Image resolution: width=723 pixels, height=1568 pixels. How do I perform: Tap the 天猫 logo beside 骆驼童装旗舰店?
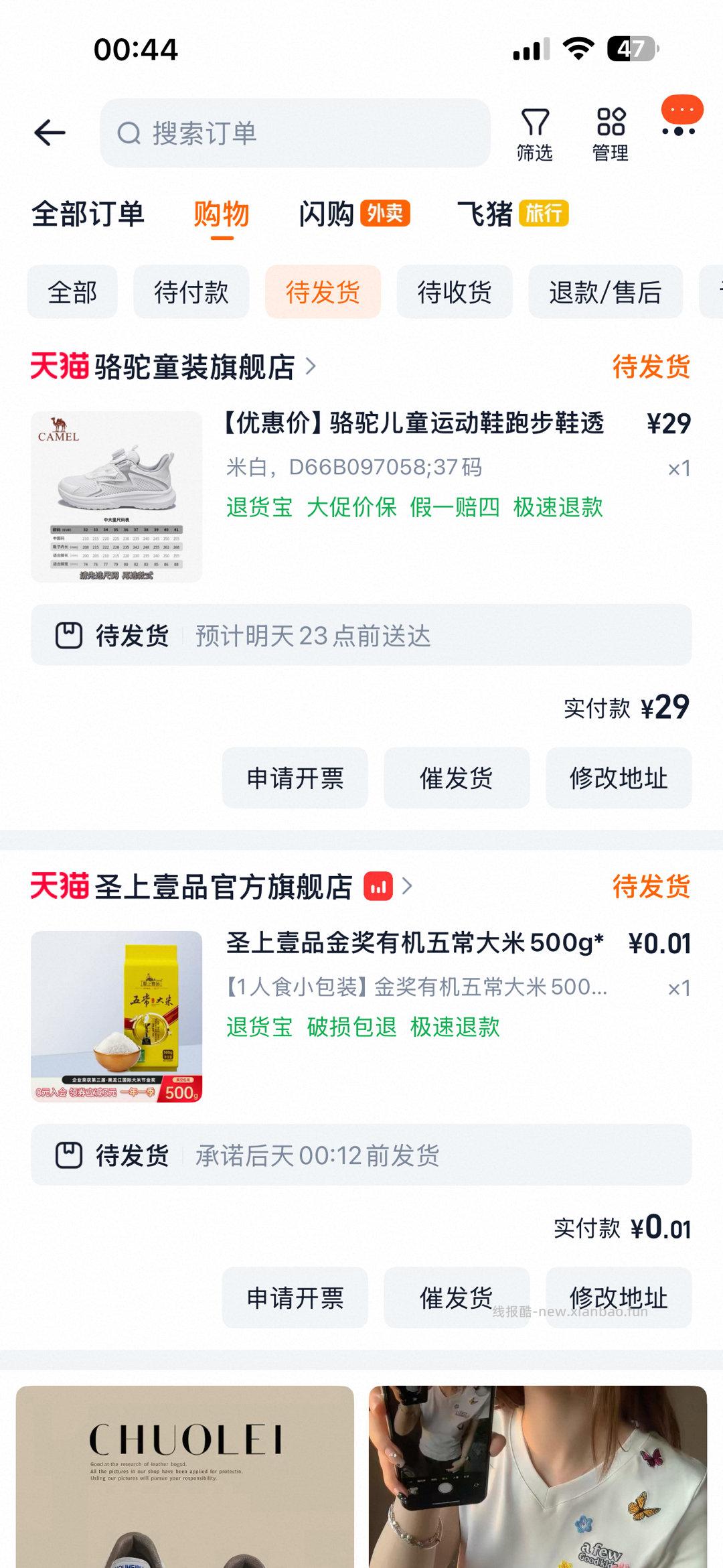click(x=60, y=367)
